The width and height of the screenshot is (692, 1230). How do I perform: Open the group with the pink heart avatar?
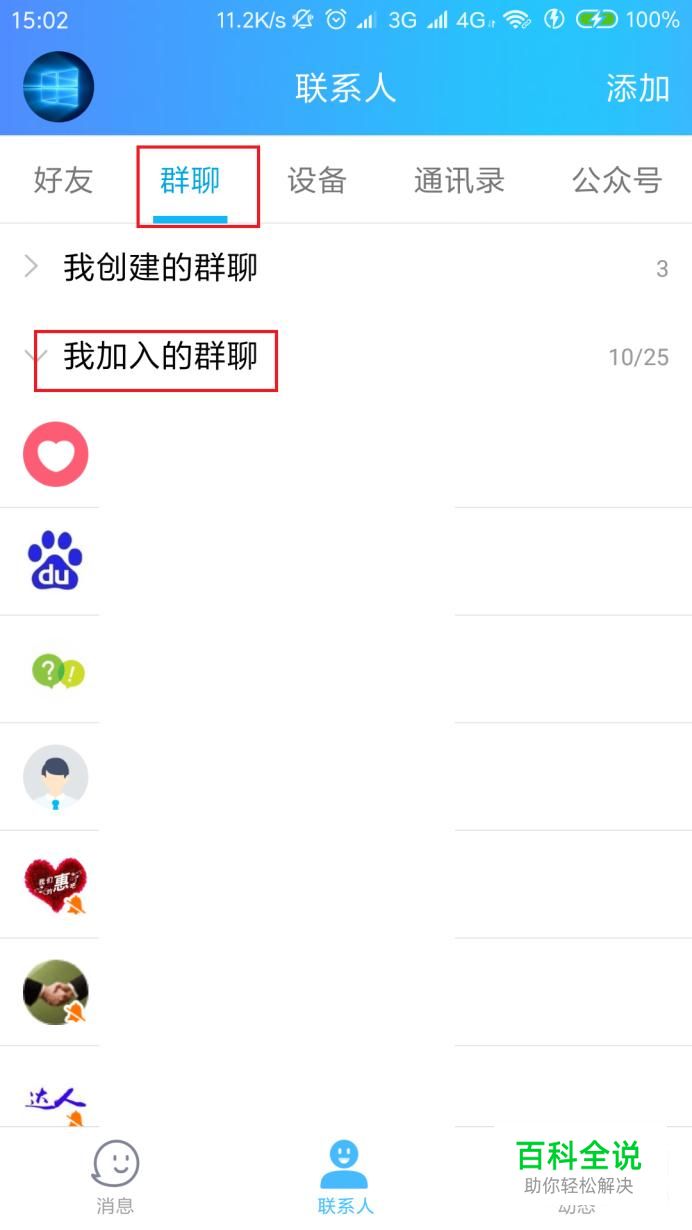[346, 454]
